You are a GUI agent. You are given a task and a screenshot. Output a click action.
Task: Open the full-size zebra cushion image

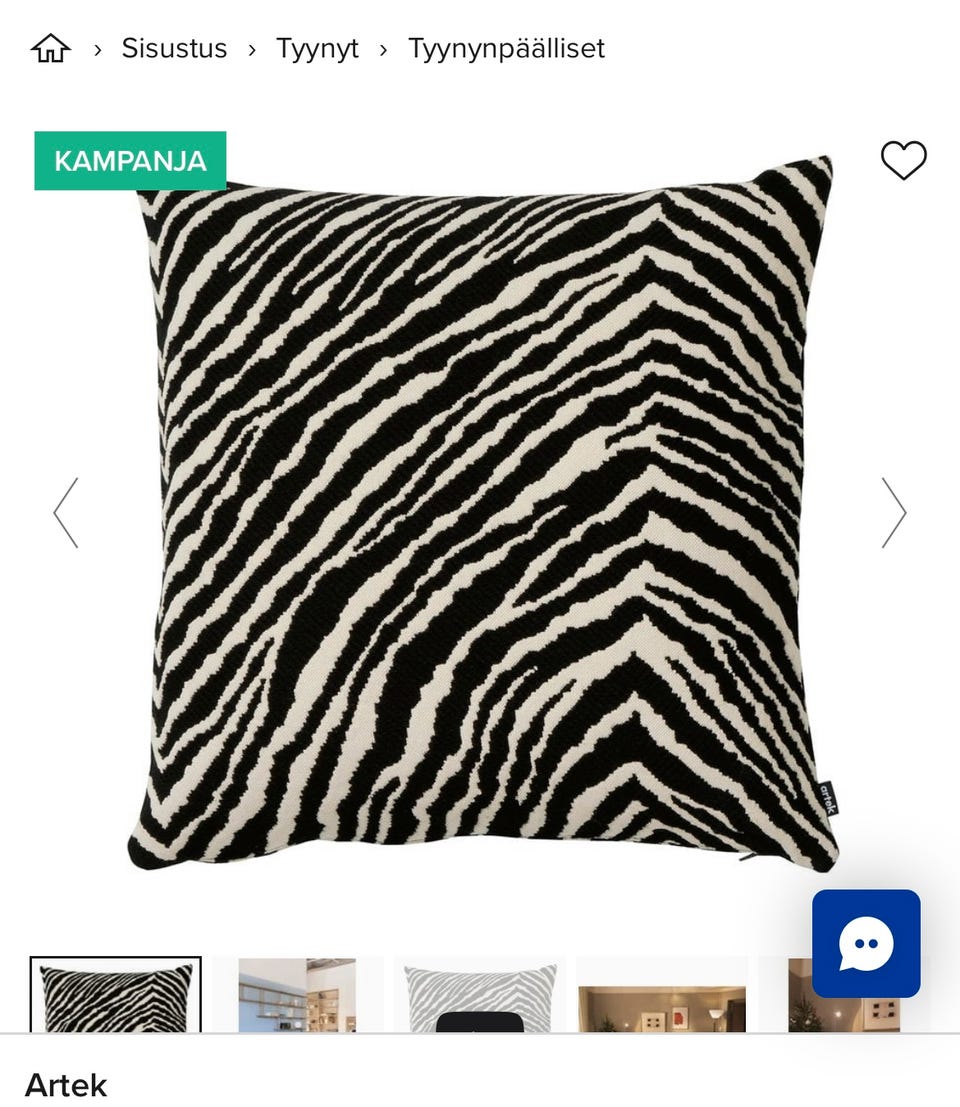click(480, 512)
